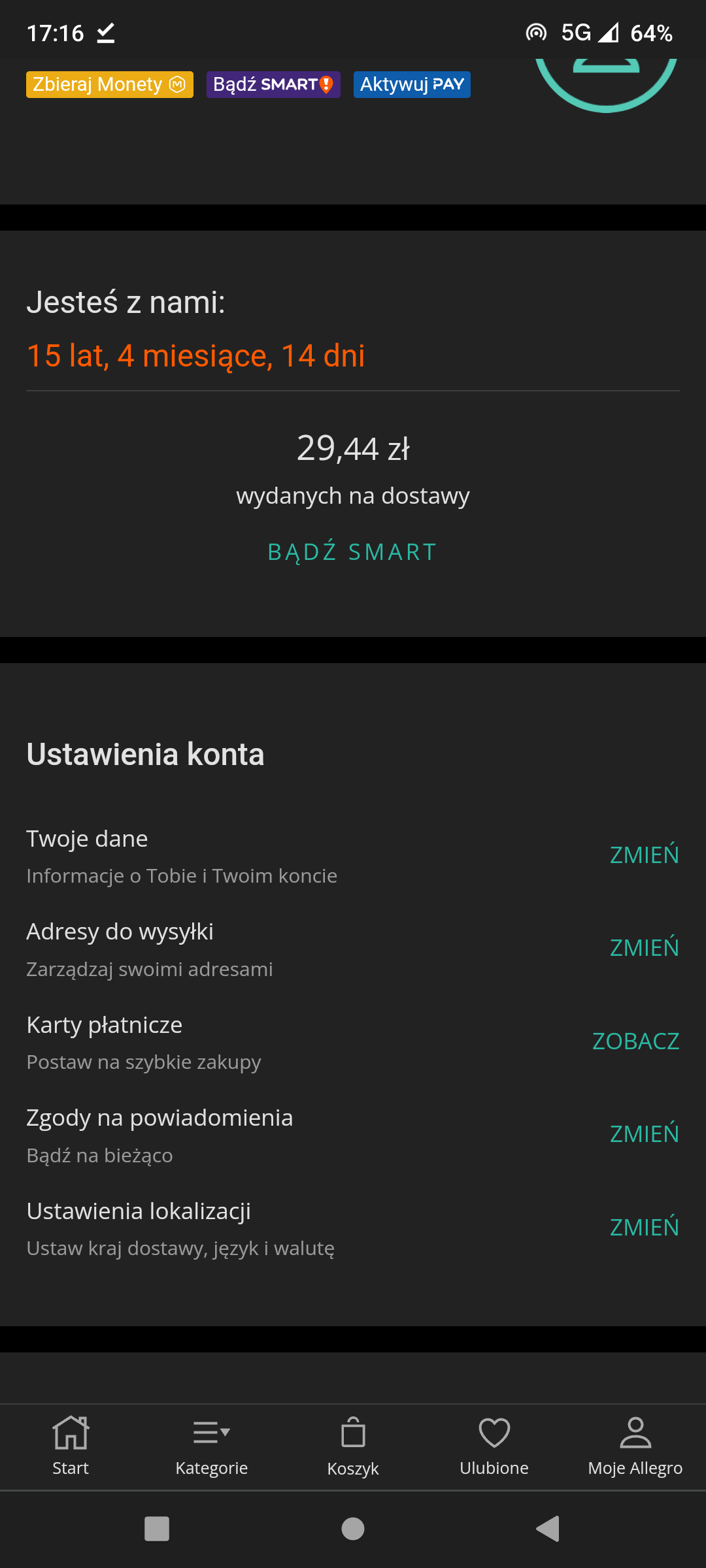Tap the membership duration text 15 lat
Viewport: 706px width, 1568px height.
click(195, 355)
